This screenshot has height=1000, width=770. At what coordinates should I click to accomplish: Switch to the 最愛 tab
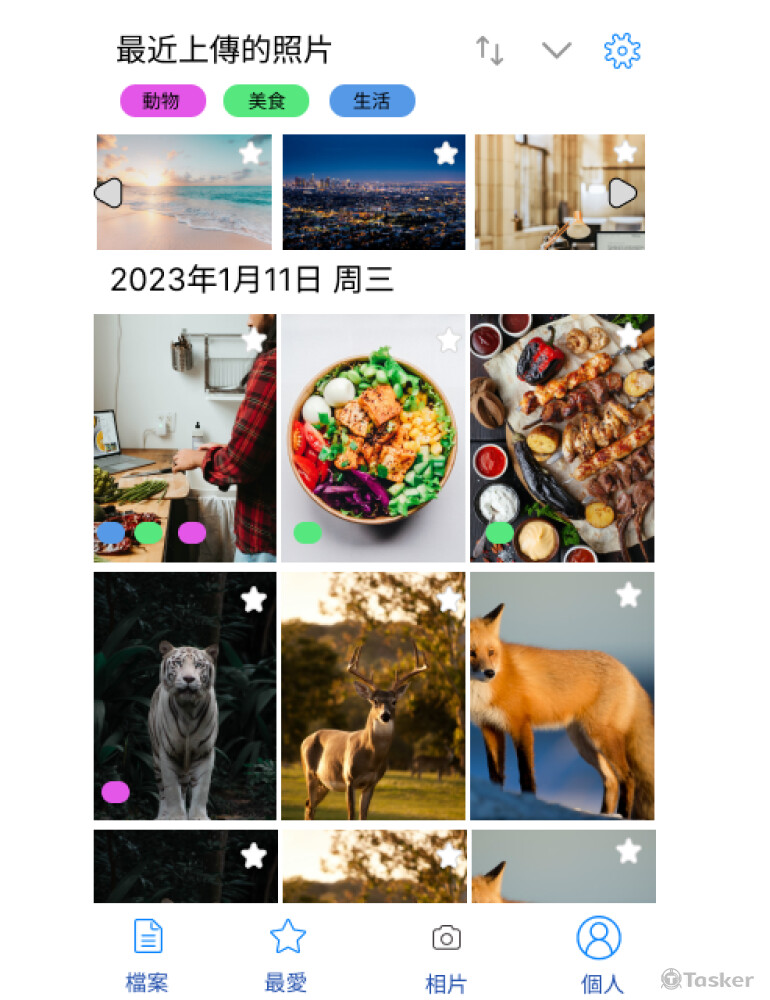287,955
